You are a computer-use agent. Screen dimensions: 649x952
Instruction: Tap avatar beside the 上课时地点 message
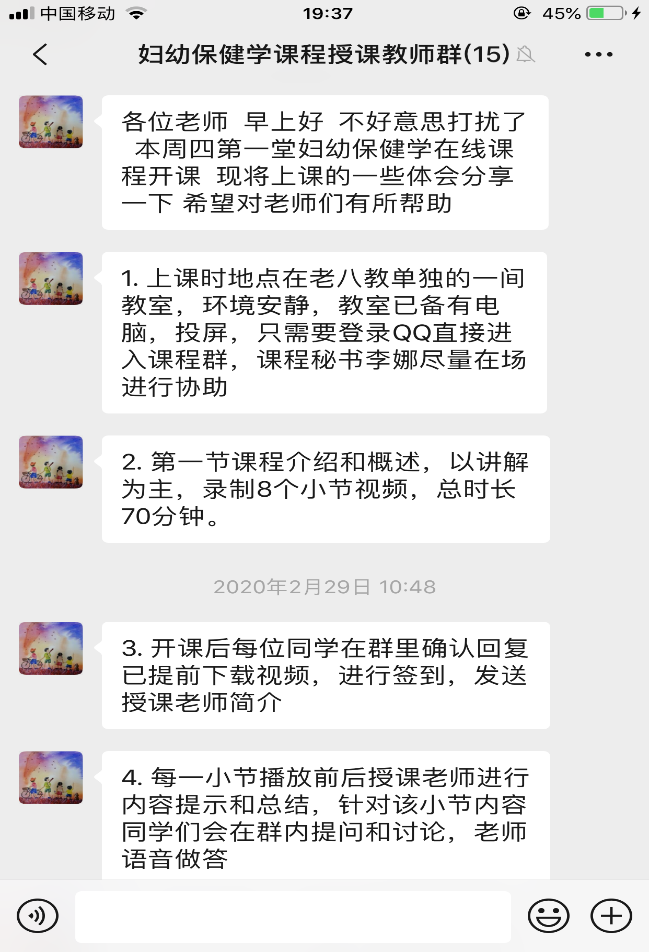coord(51,279)
